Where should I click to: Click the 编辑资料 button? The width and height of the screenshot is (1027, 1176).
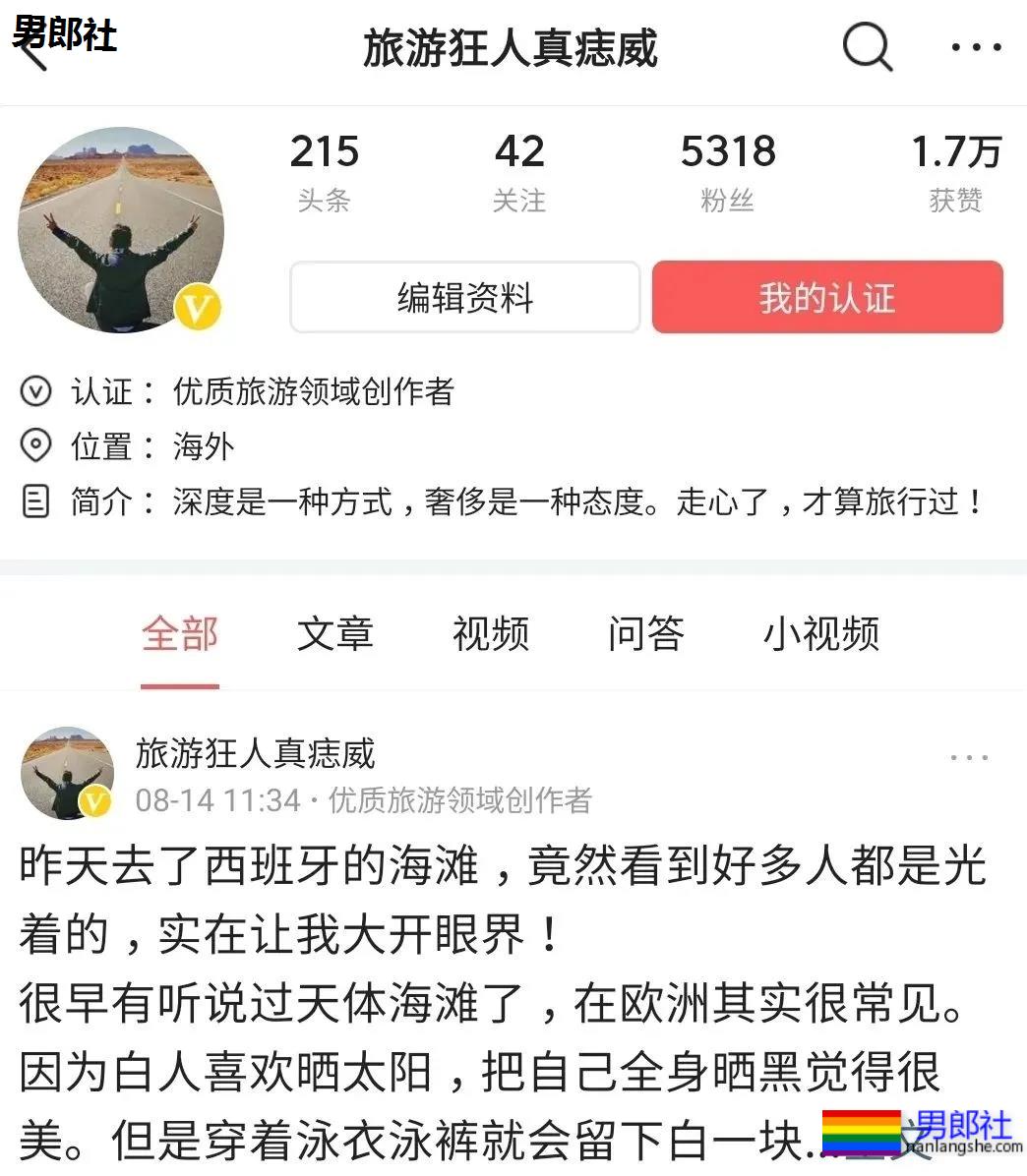point(464,298)
